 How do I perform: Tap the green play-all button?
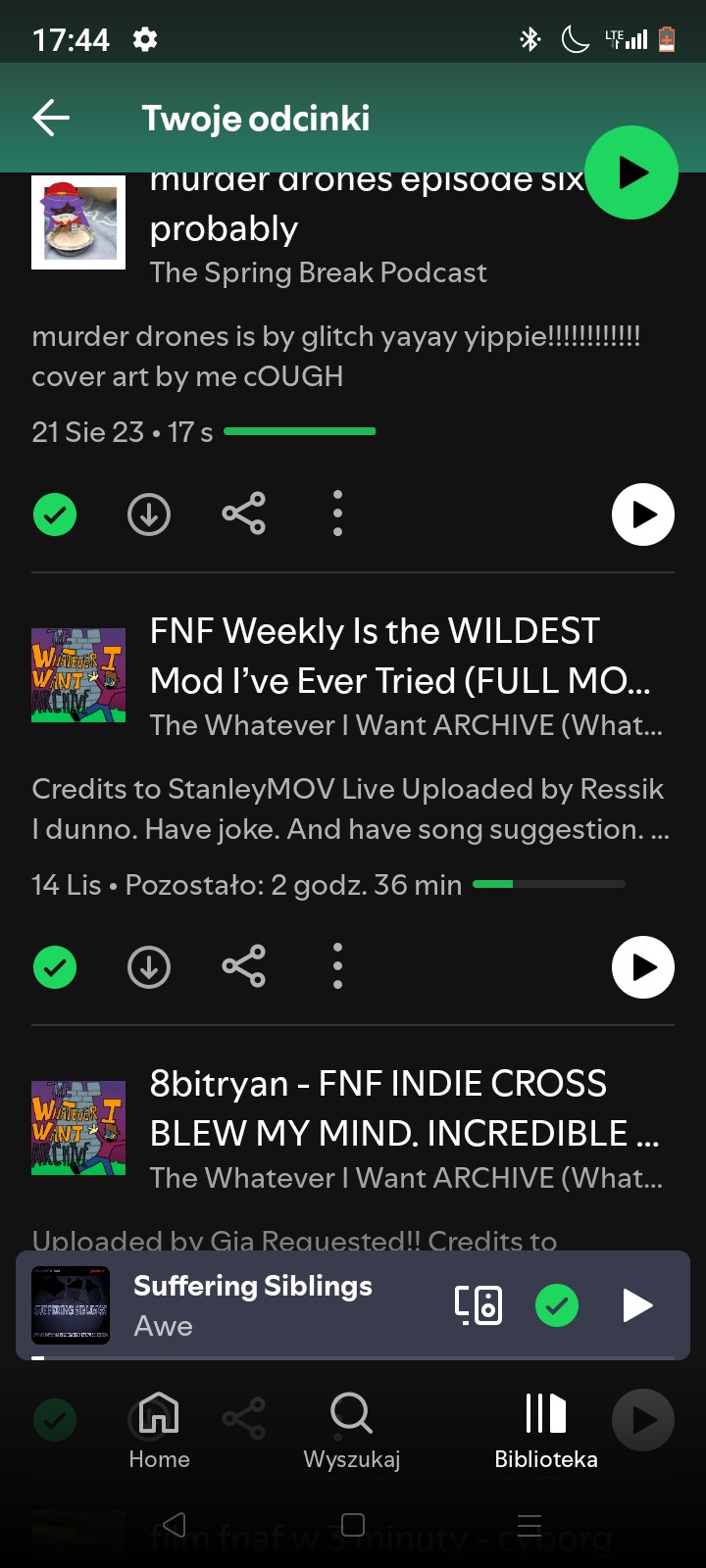[631, 172]
